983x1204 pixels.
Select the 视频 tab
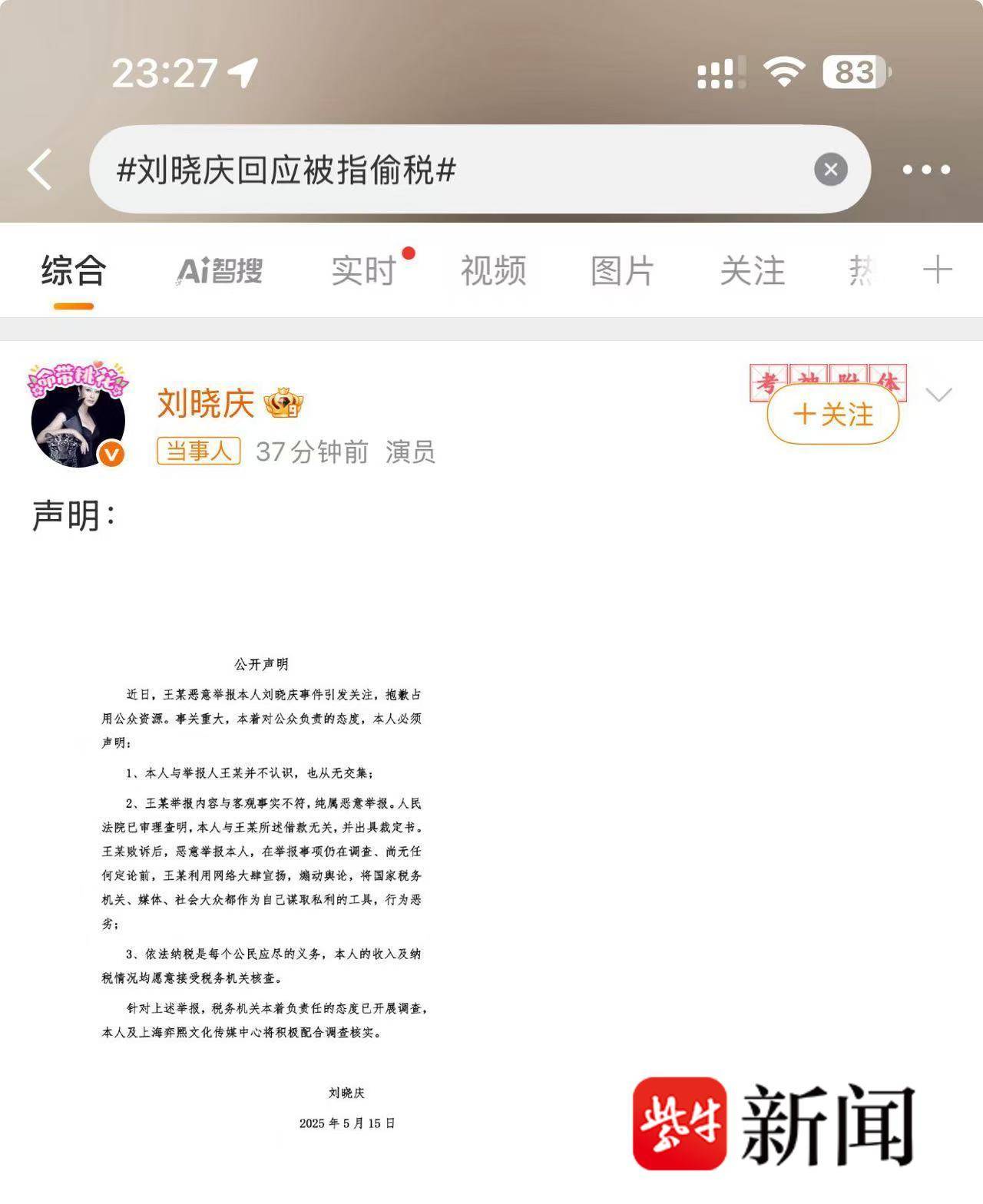tap(493, 271)
